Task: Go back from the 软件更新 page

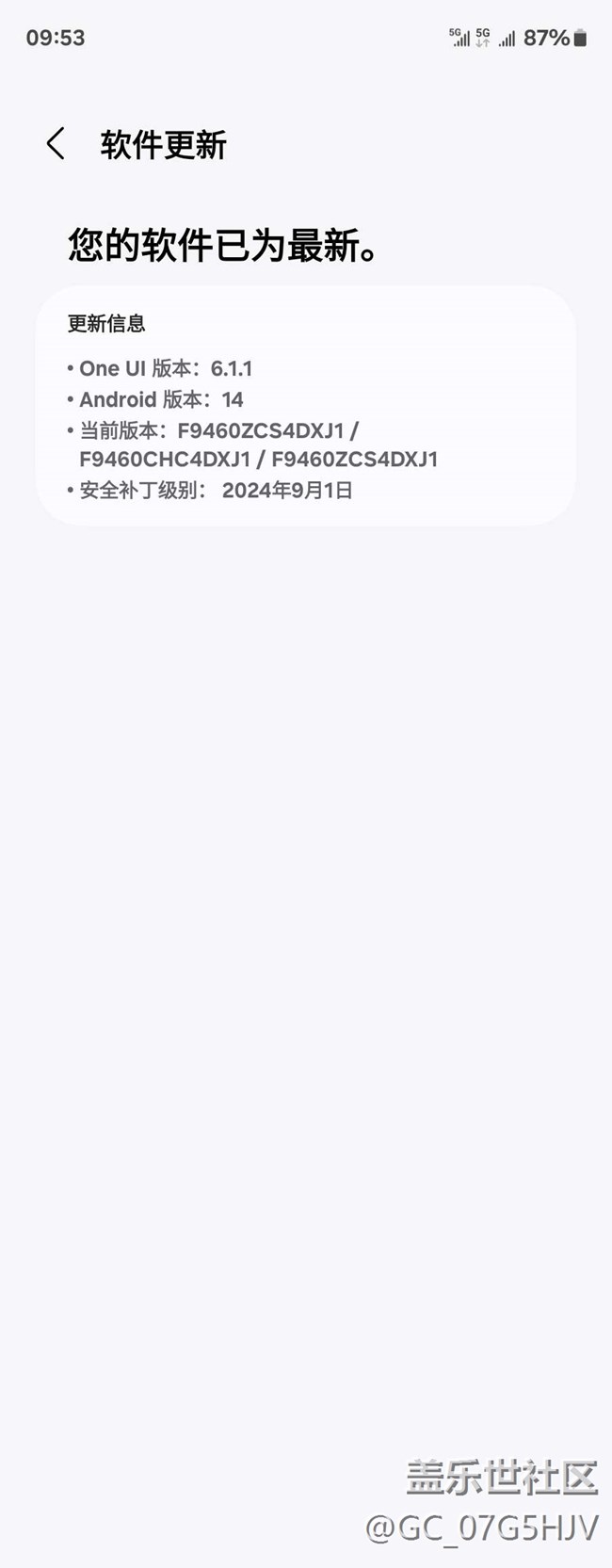Action: click(x=56, y=144)
